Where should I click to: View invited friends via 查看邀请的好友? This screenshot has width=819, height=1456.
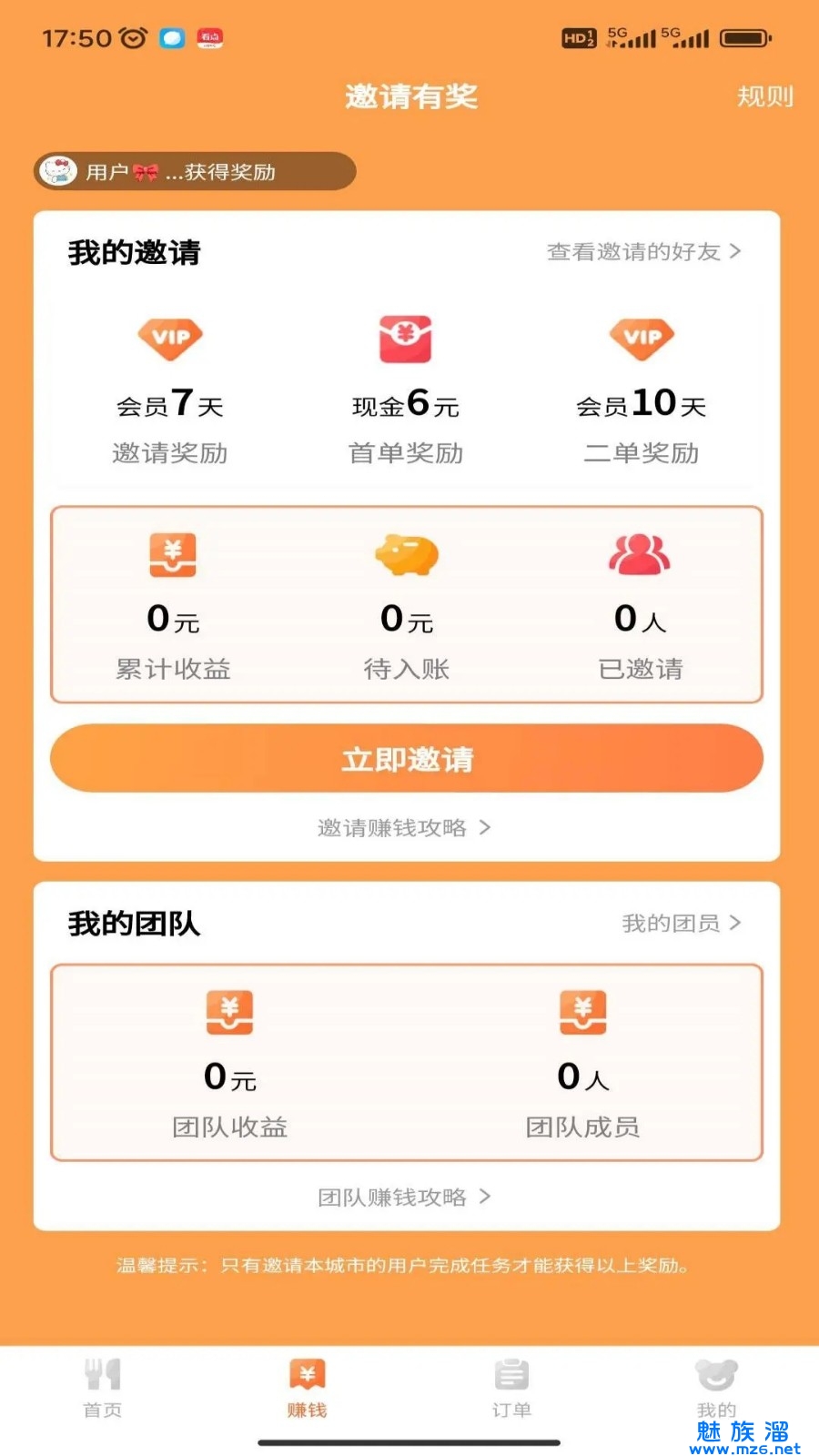[643, 252]
